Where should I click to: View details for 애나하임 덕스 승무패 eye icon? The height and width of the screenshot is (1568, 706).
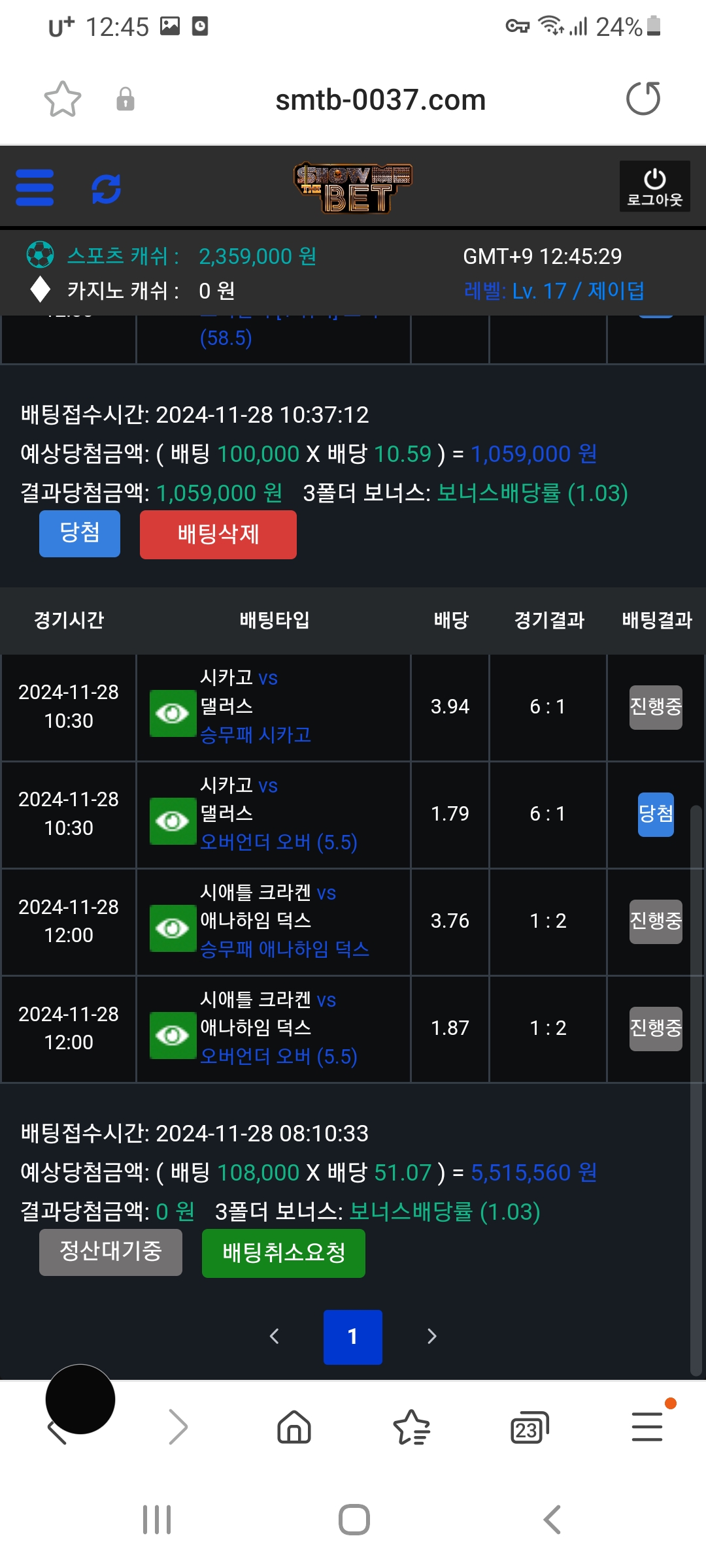tap(173, 928)
